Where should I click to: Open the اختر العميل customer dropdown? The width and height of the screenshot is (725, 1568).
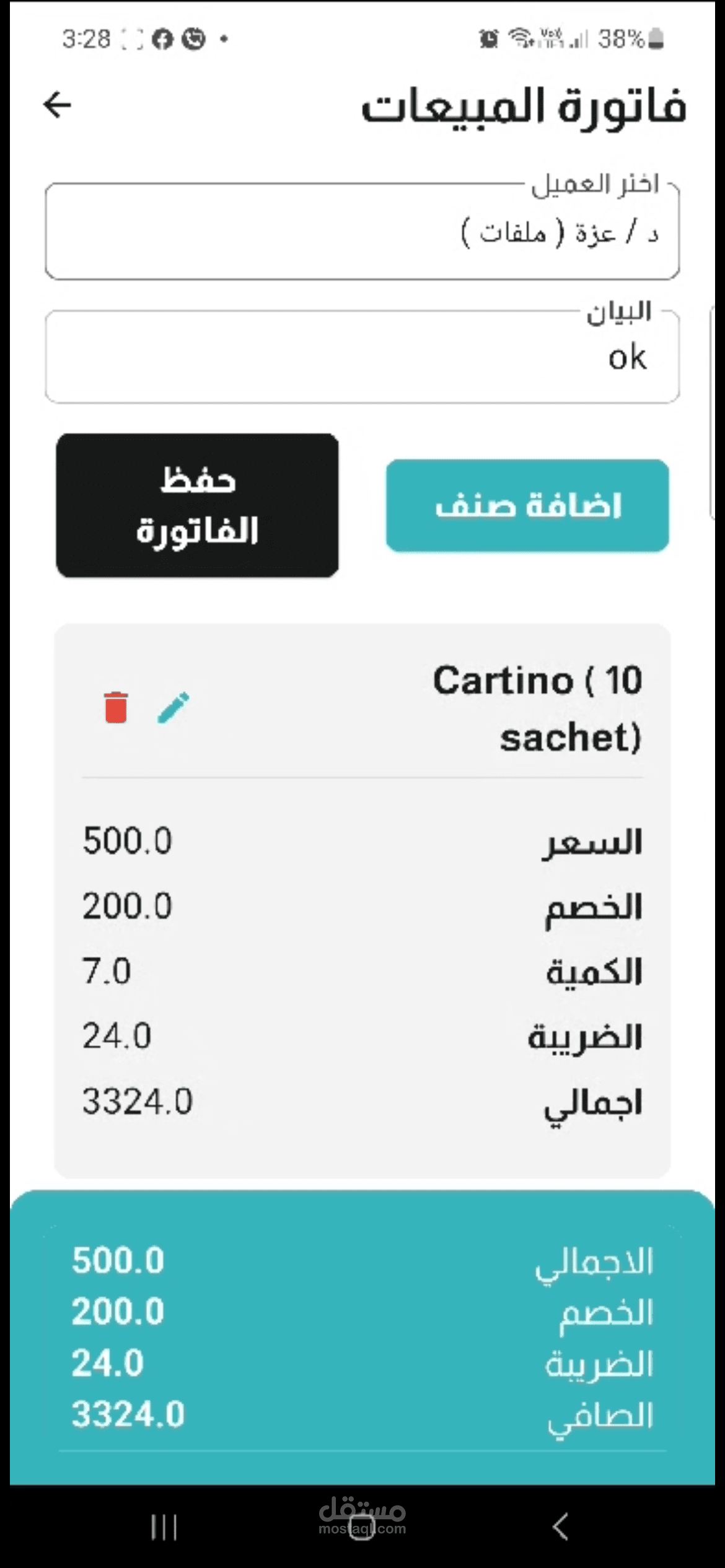[x=362, y=231]
